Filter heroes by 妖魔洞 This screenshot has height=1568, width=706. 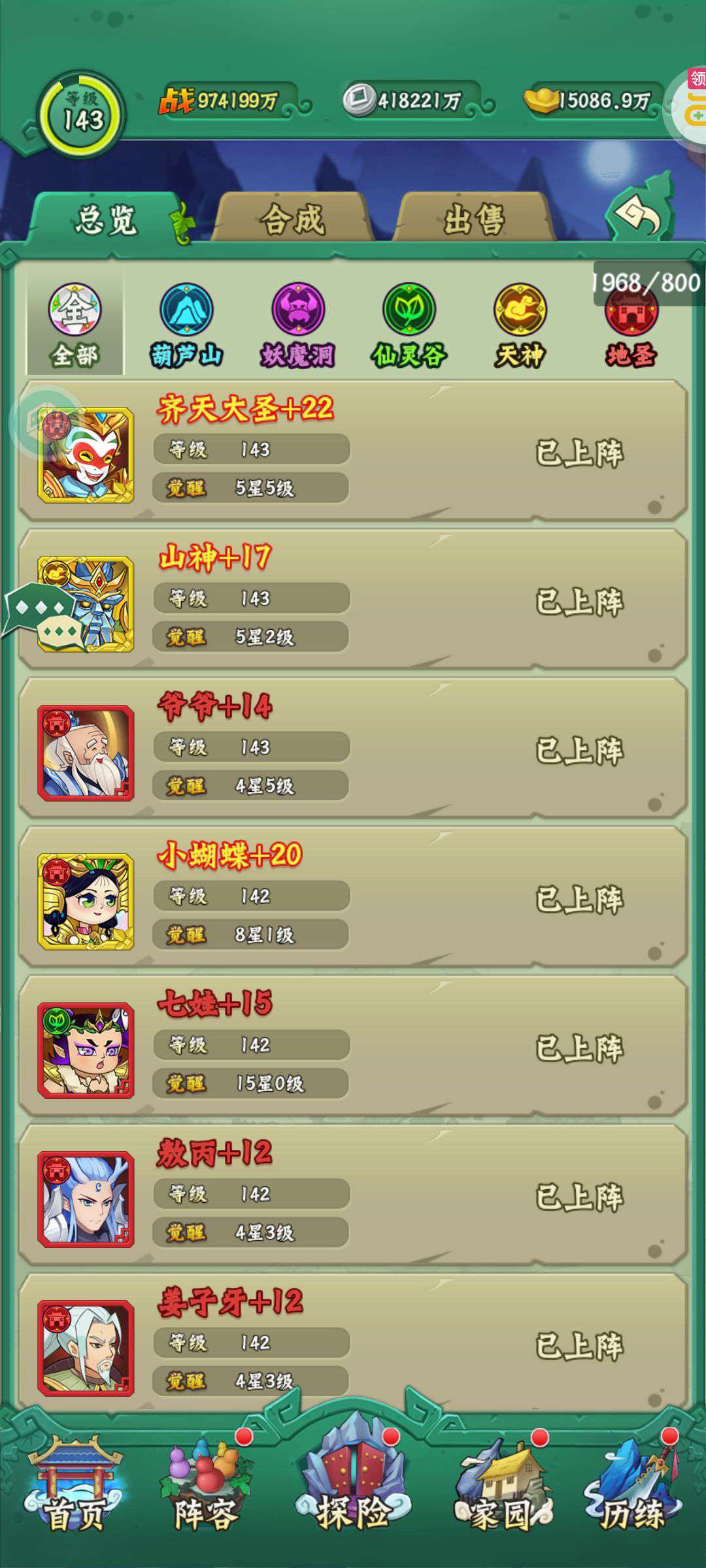(x=298, y=325)
